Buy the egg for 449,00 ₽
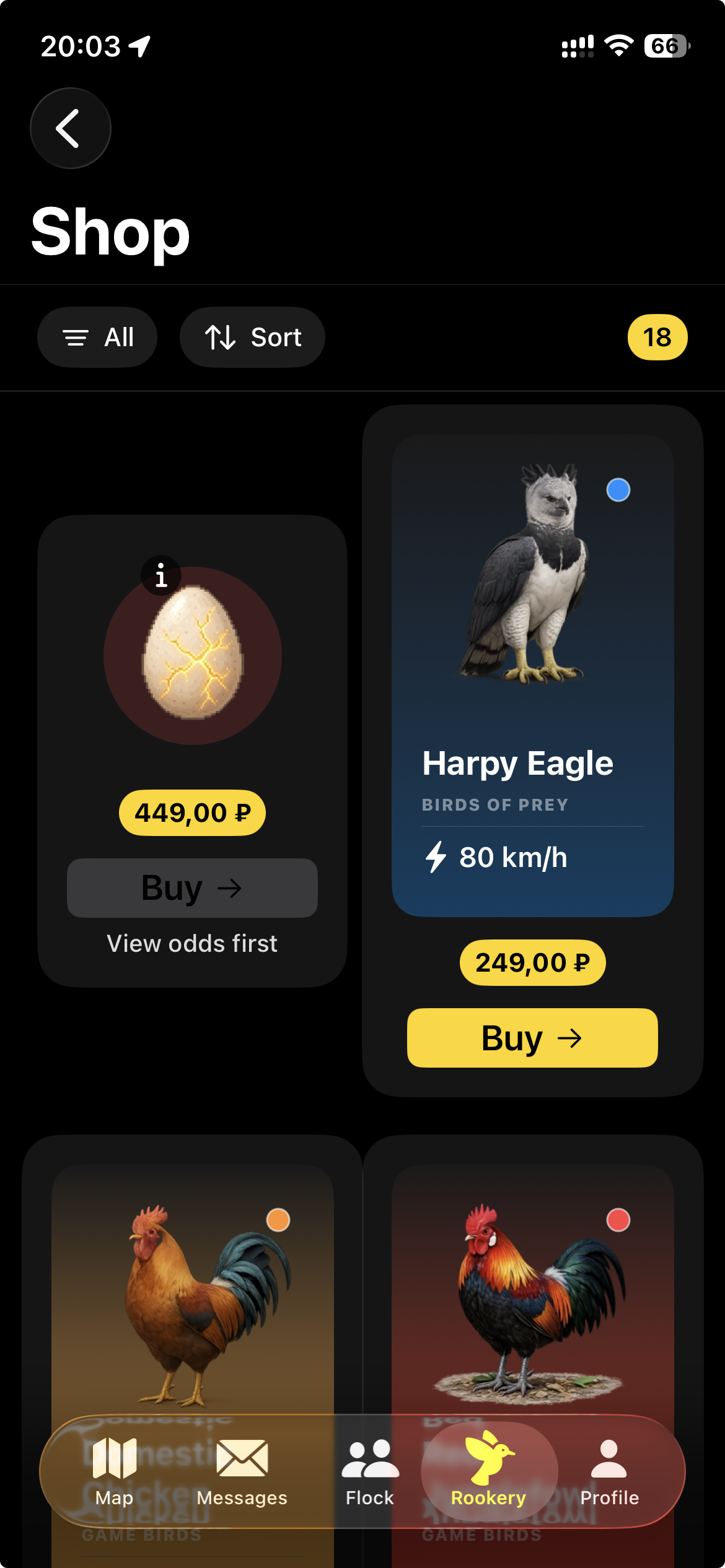The width and height of the screenshot is (725, 1568). pyautogui.click(x=192, y=888)
